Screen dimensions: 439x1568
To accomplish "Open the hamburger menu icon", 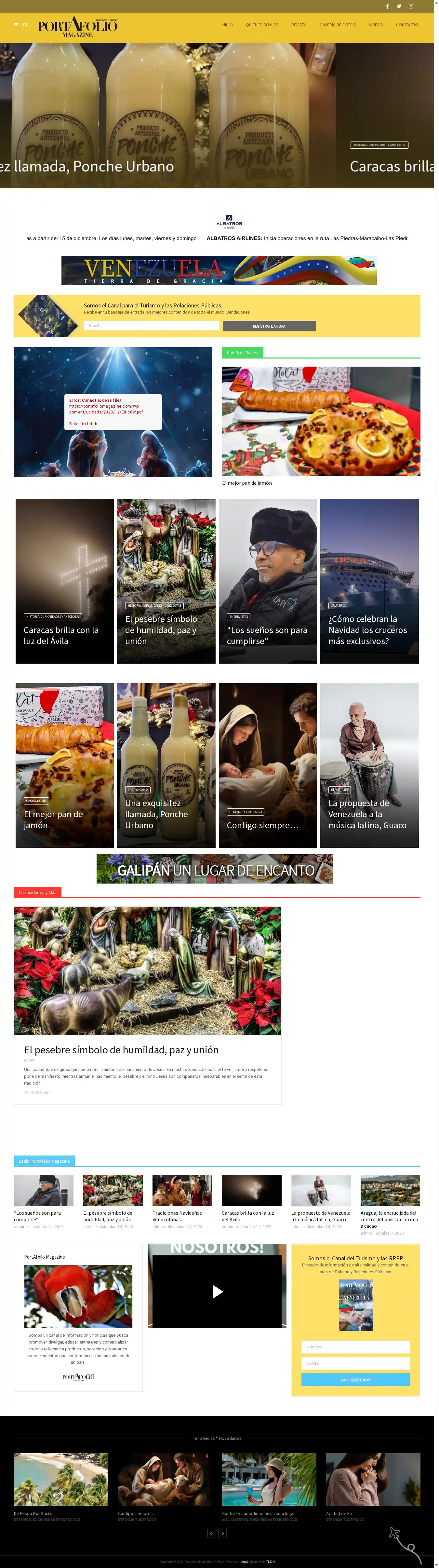I will [x=16, y=25].
